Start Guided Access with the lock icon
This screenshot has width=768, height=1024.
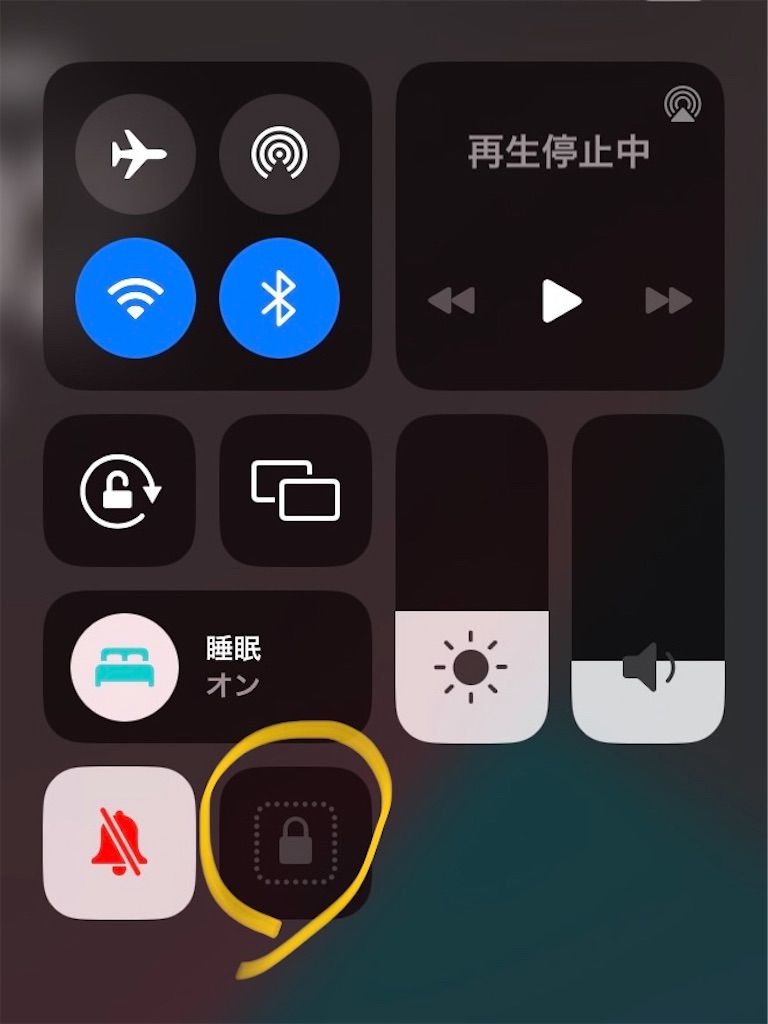point(295,842)
